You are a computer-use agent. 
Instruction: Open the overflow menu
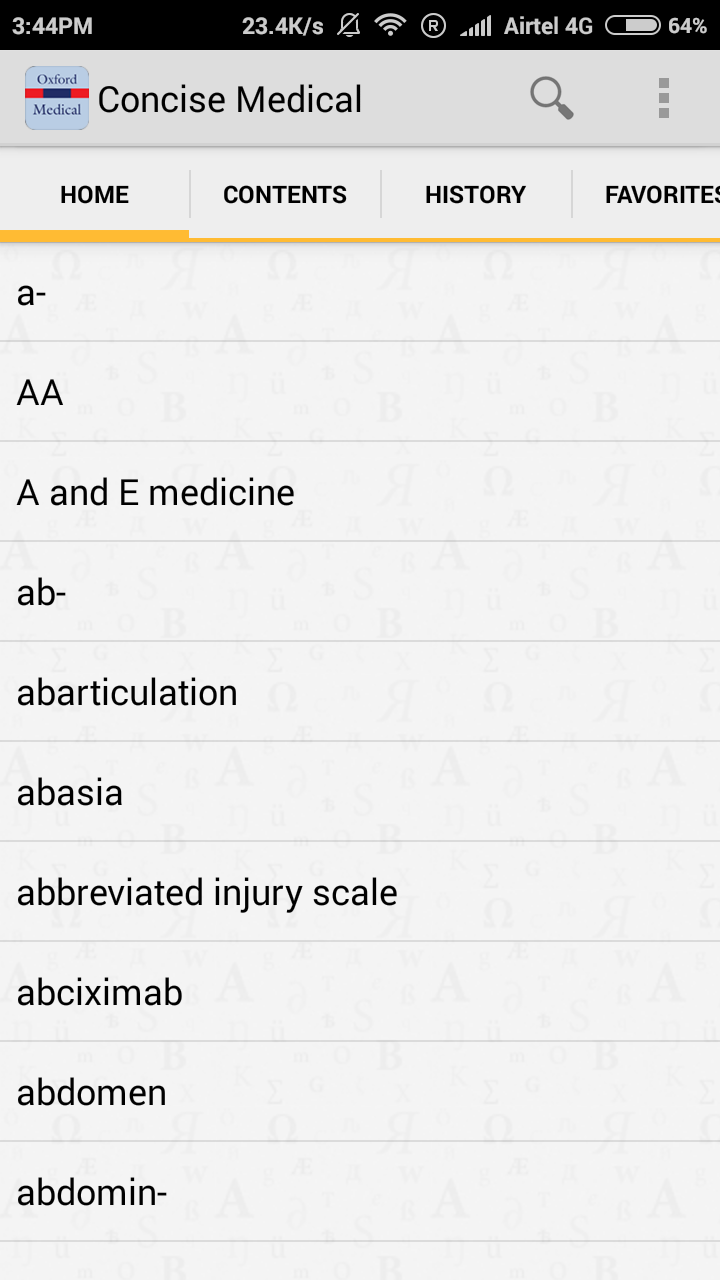pos(663,98)
